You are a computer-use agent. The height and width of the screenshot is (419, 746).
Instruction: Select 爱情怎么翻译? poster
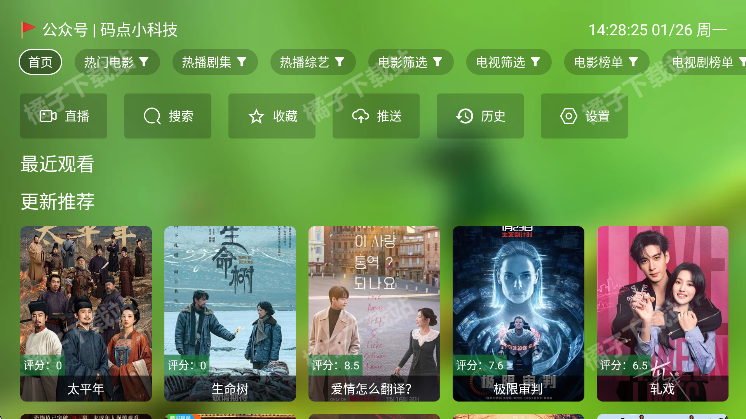pos(374,313)
